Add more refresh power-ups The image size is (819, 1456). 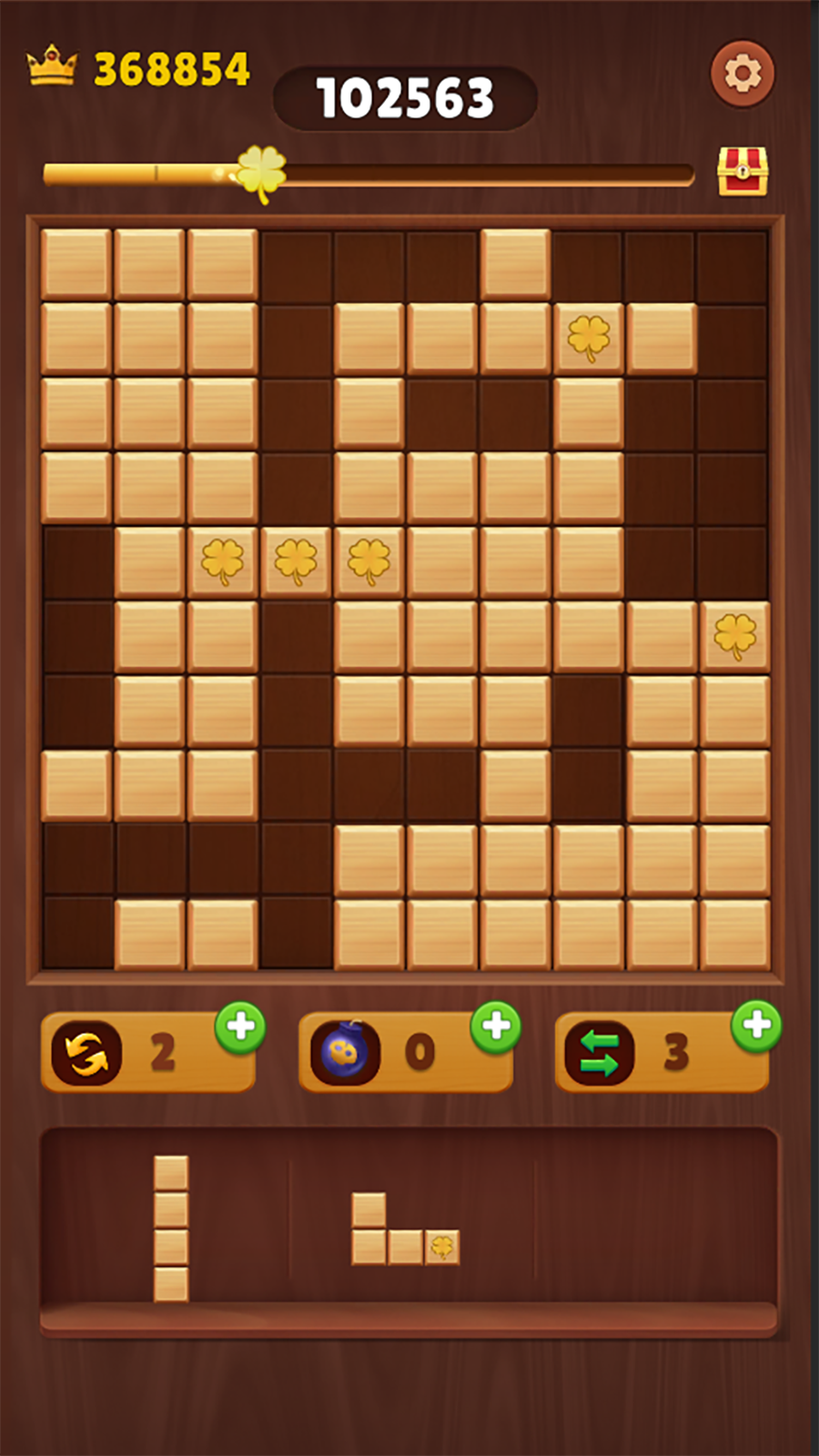tap(240, 1027)
